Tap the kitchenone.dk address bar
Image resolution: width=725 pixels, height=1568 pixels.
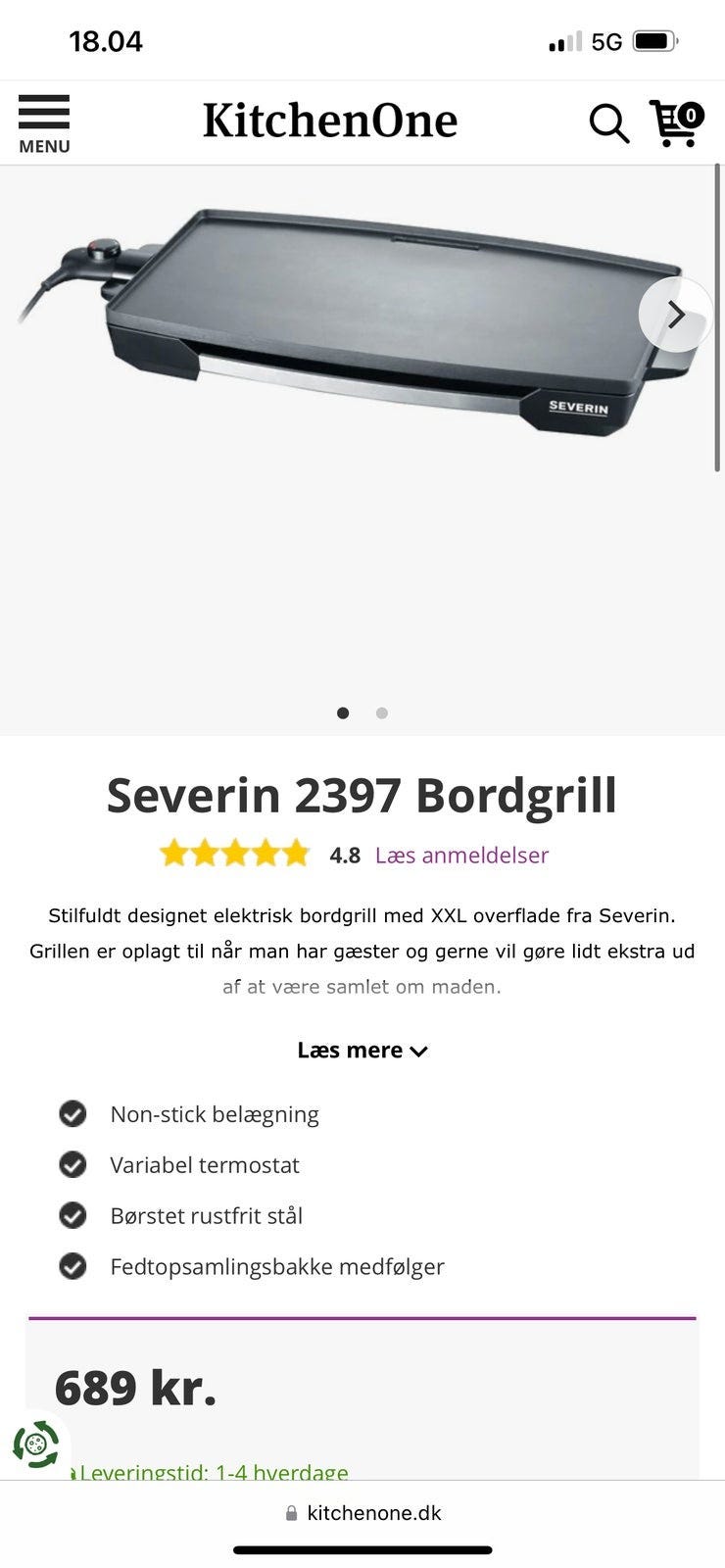[362, 1513]
